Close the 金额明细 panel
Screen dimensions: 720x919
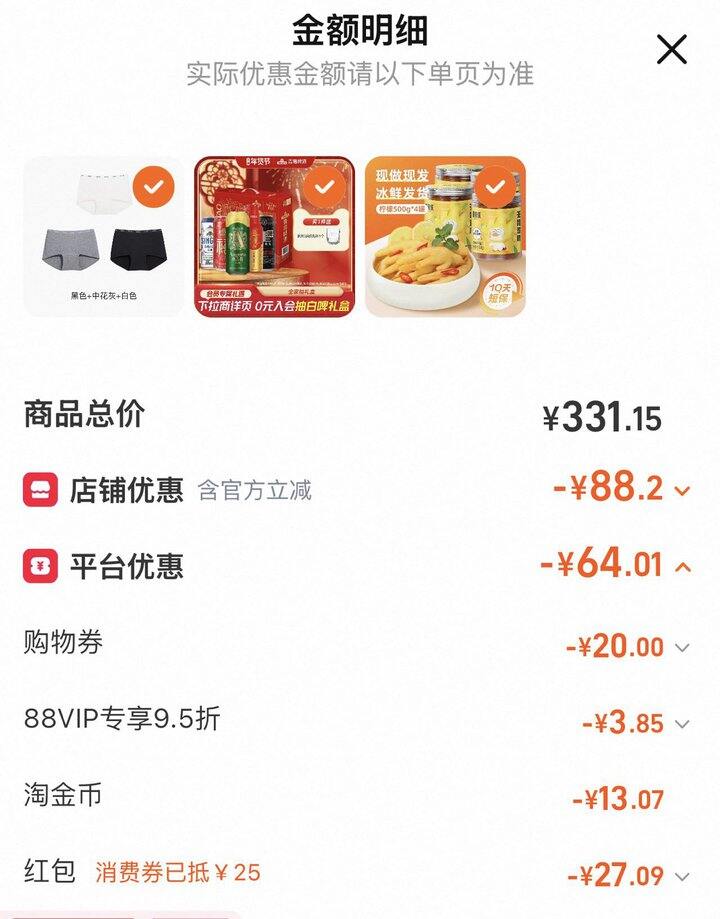click(672, 49)
